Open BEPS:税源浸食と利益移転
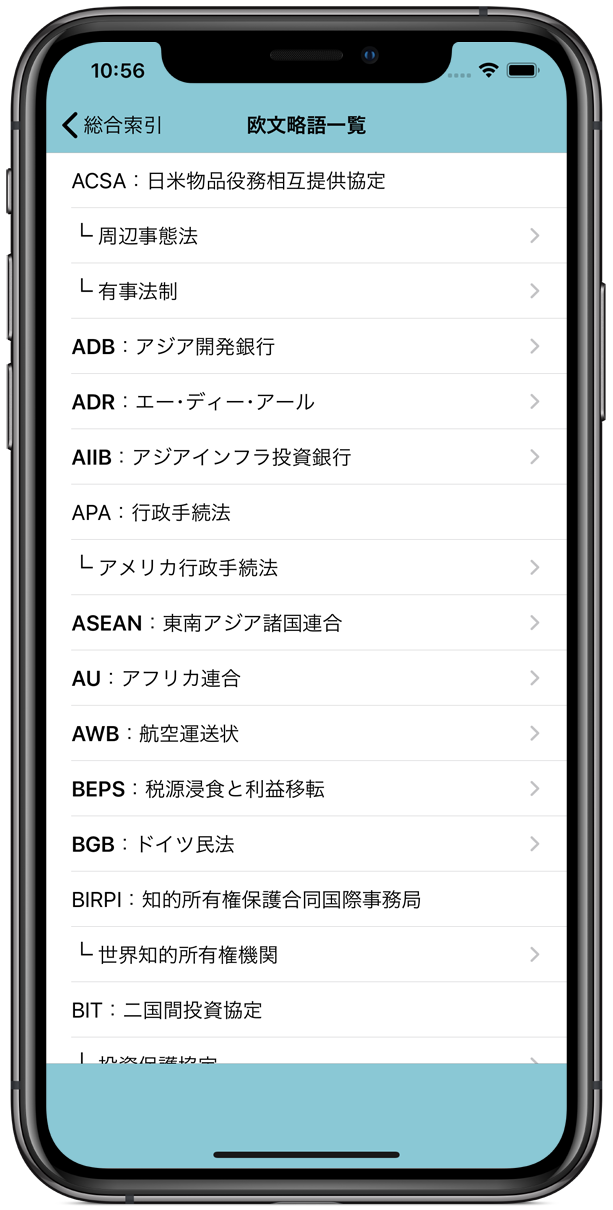This screenshot has width=613, height=1210. pyautogui.click(x=306, y=789)
